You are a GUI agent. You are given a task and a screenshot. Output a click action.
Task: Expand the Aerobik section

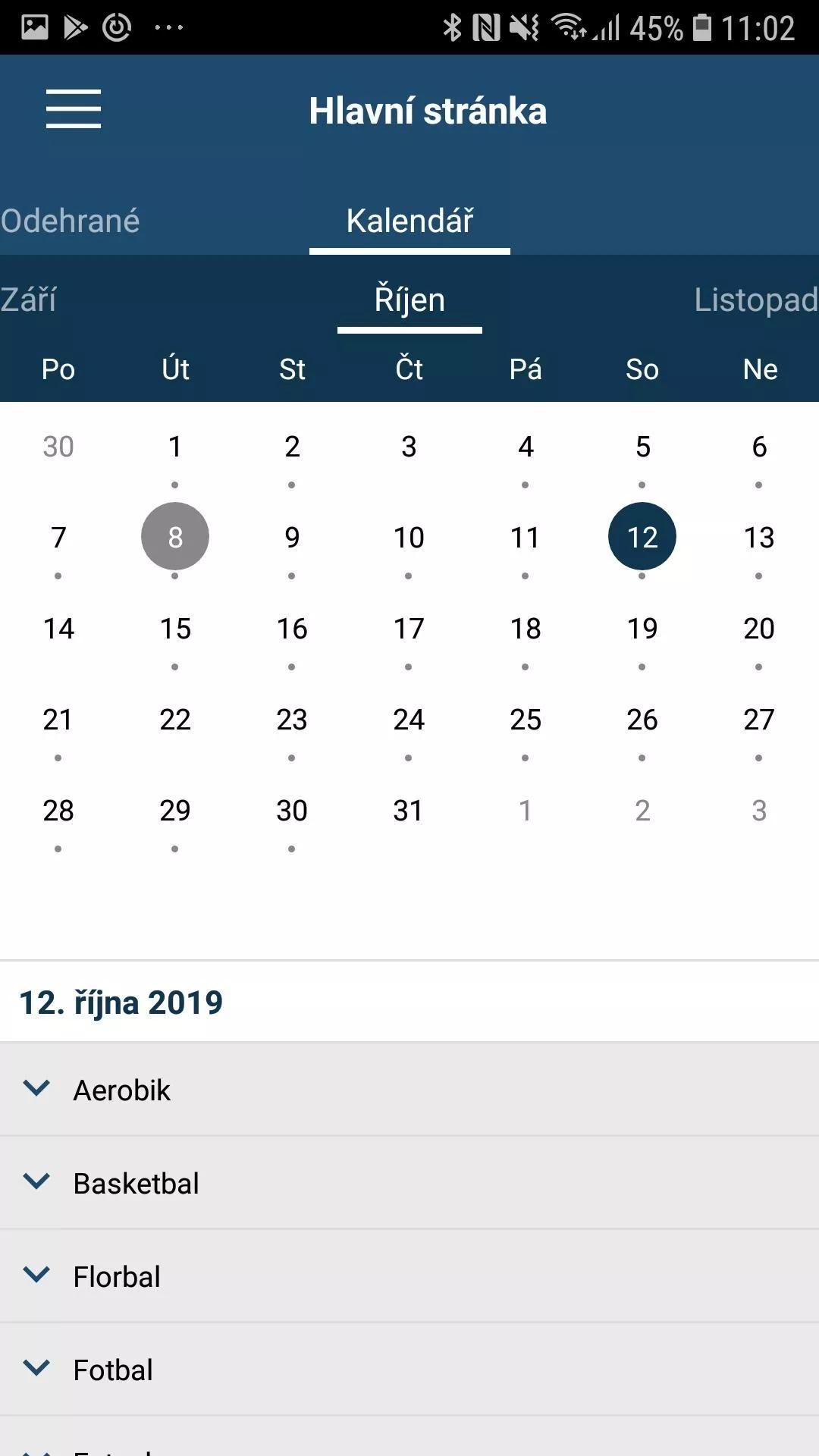coord(409,1090)
